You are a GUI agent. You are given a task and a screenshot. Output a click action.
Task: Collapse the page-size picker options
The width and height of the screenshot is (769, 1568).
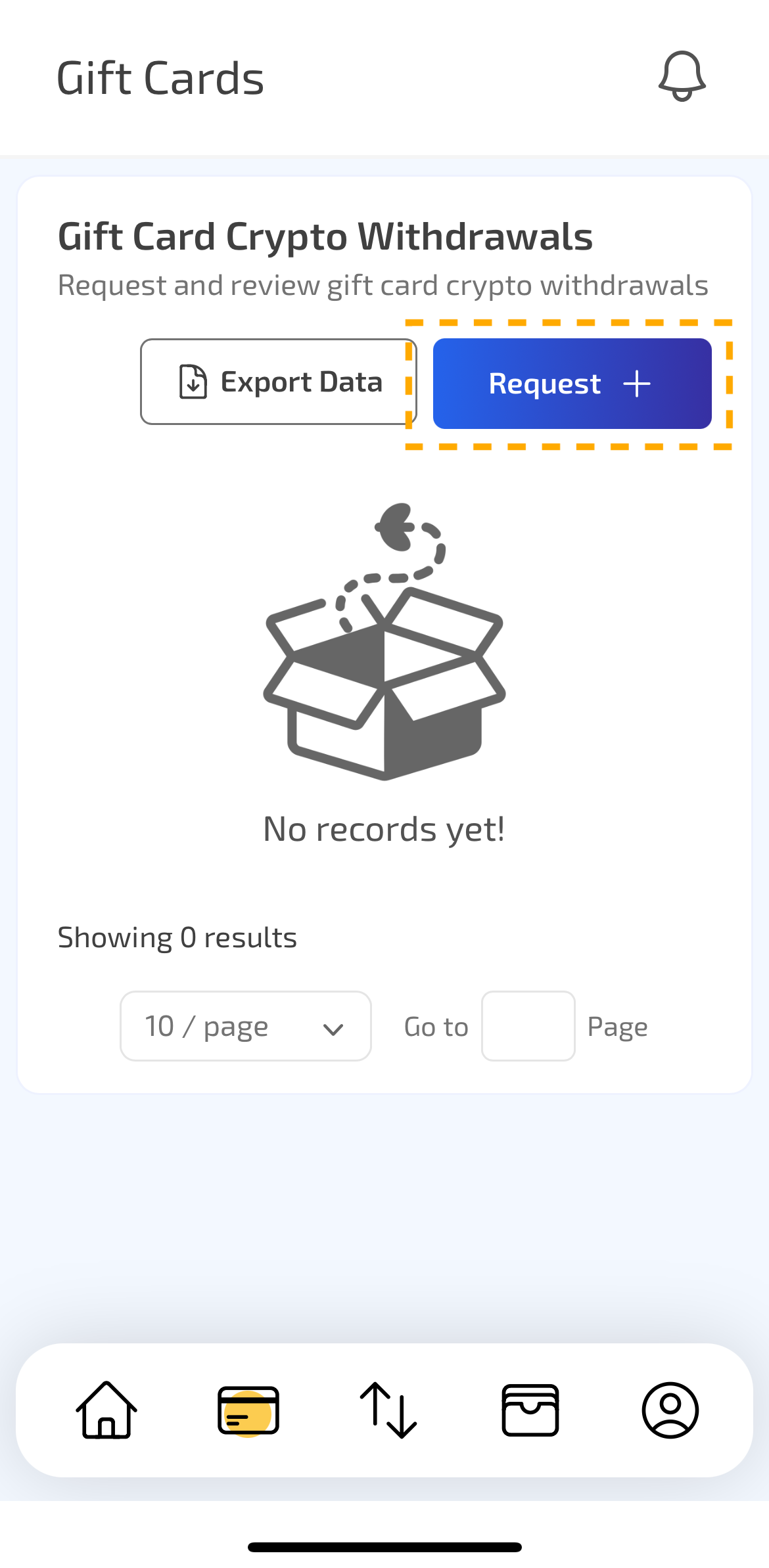coord(335,1025)
